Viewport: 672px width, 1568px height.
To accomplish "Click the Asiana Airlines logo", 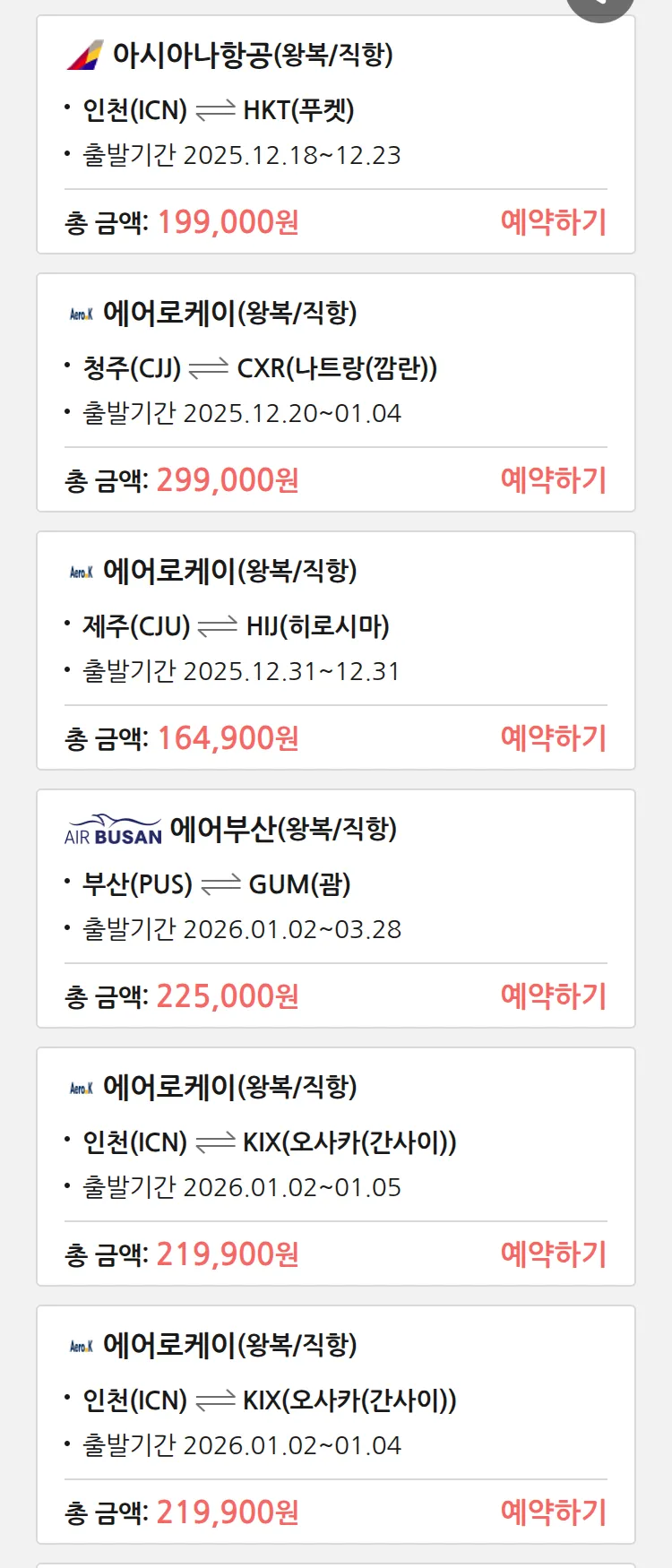I will pyautogui.click(x=85, y=56).
